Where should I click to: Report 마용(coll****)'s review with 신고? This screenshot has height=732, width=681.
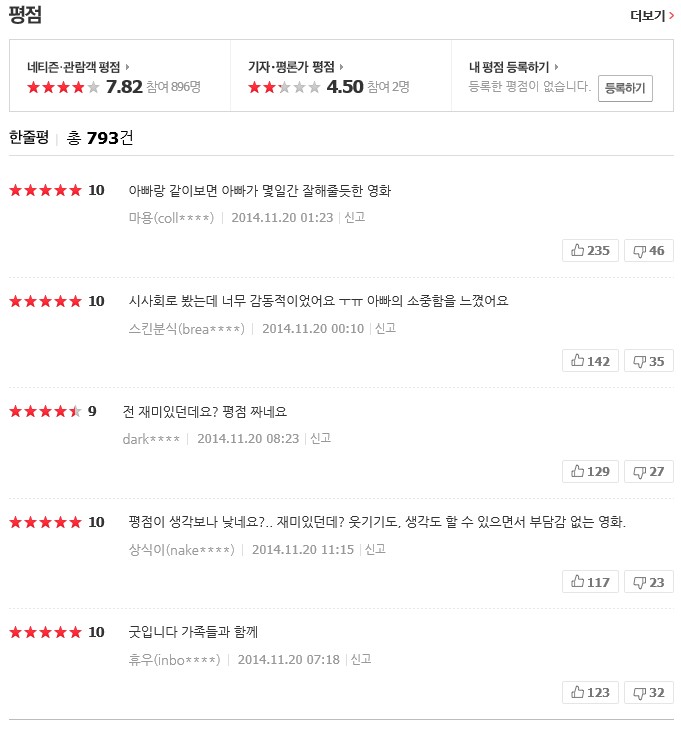(355, 217)
